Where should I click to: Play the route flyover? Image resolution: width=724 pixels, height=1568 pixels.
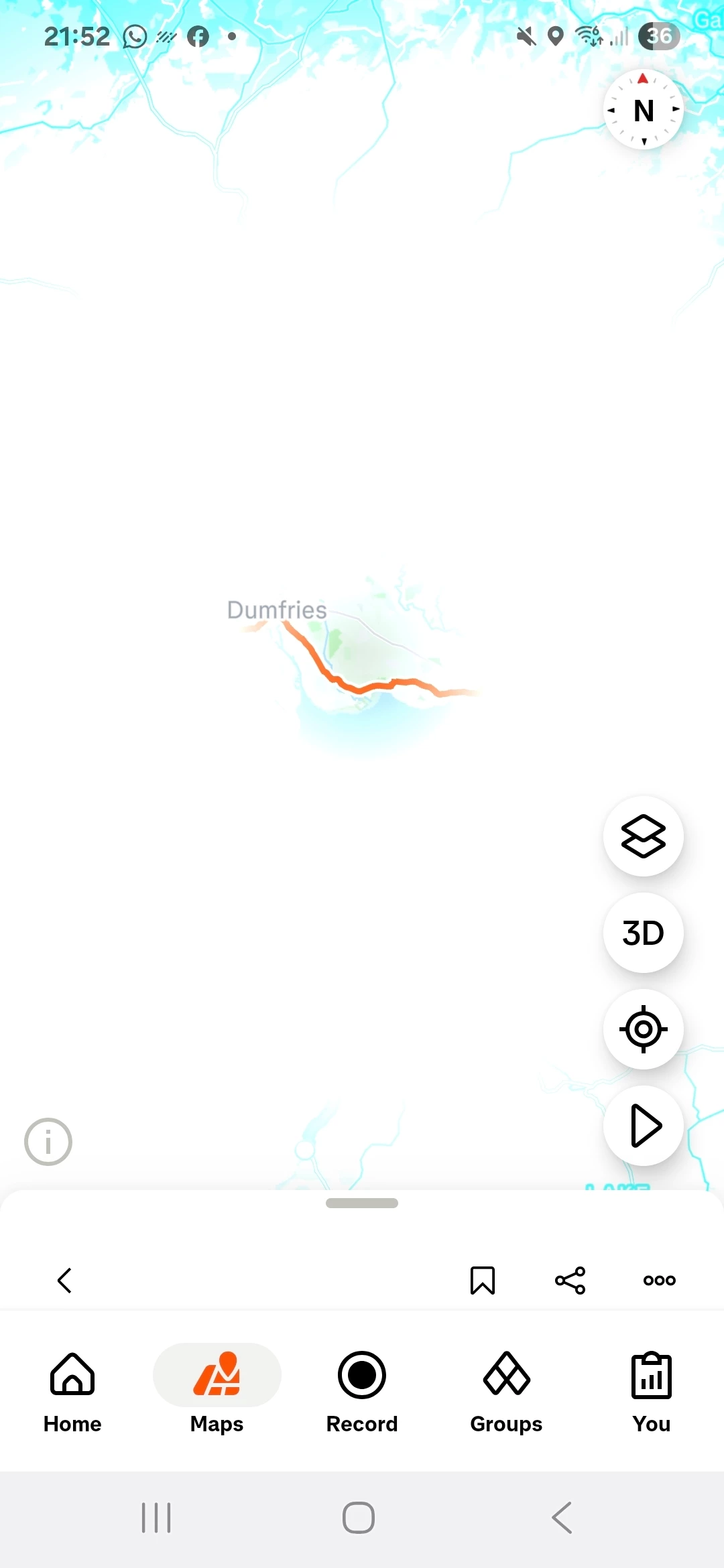click(x=644, y=1126)
